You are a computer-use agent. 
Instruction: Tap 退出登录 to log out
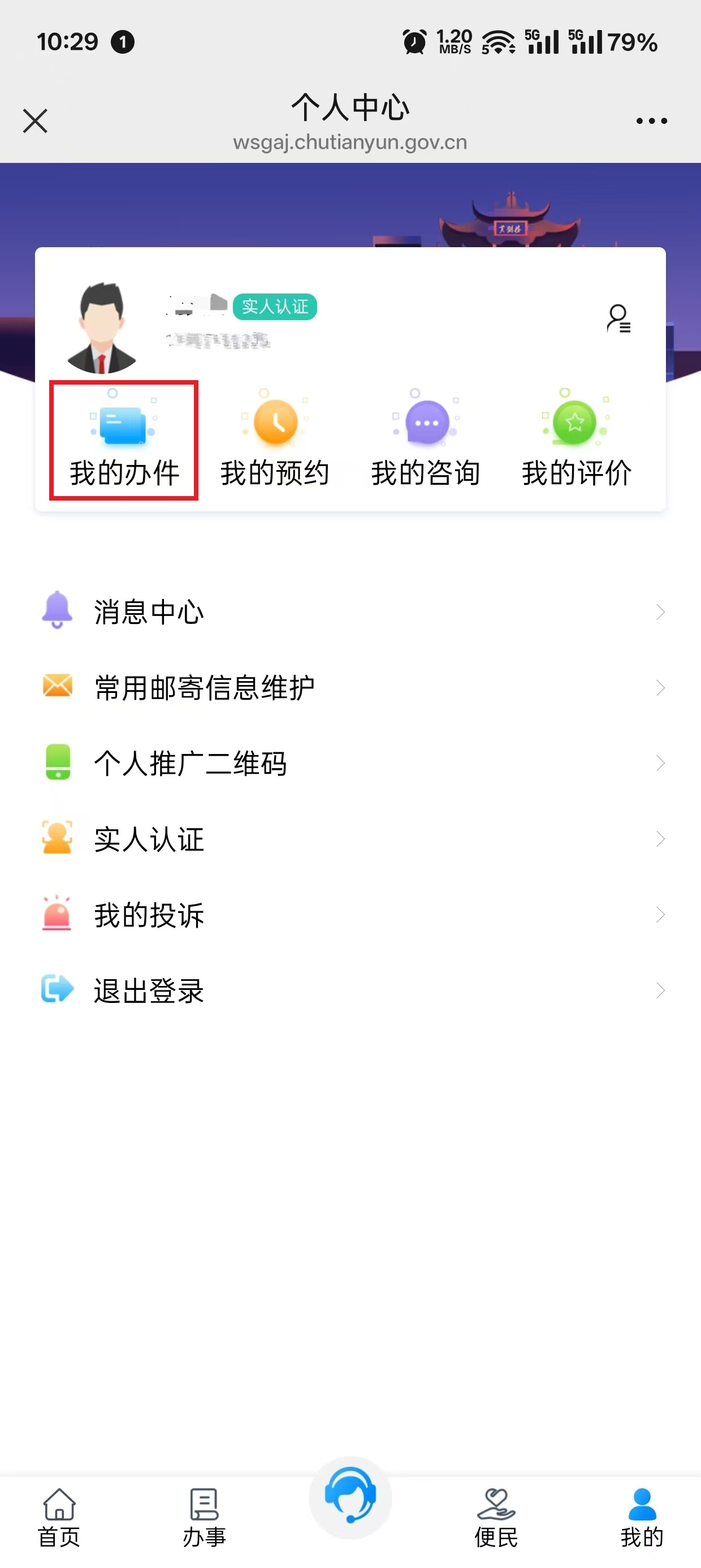(149, 990)
